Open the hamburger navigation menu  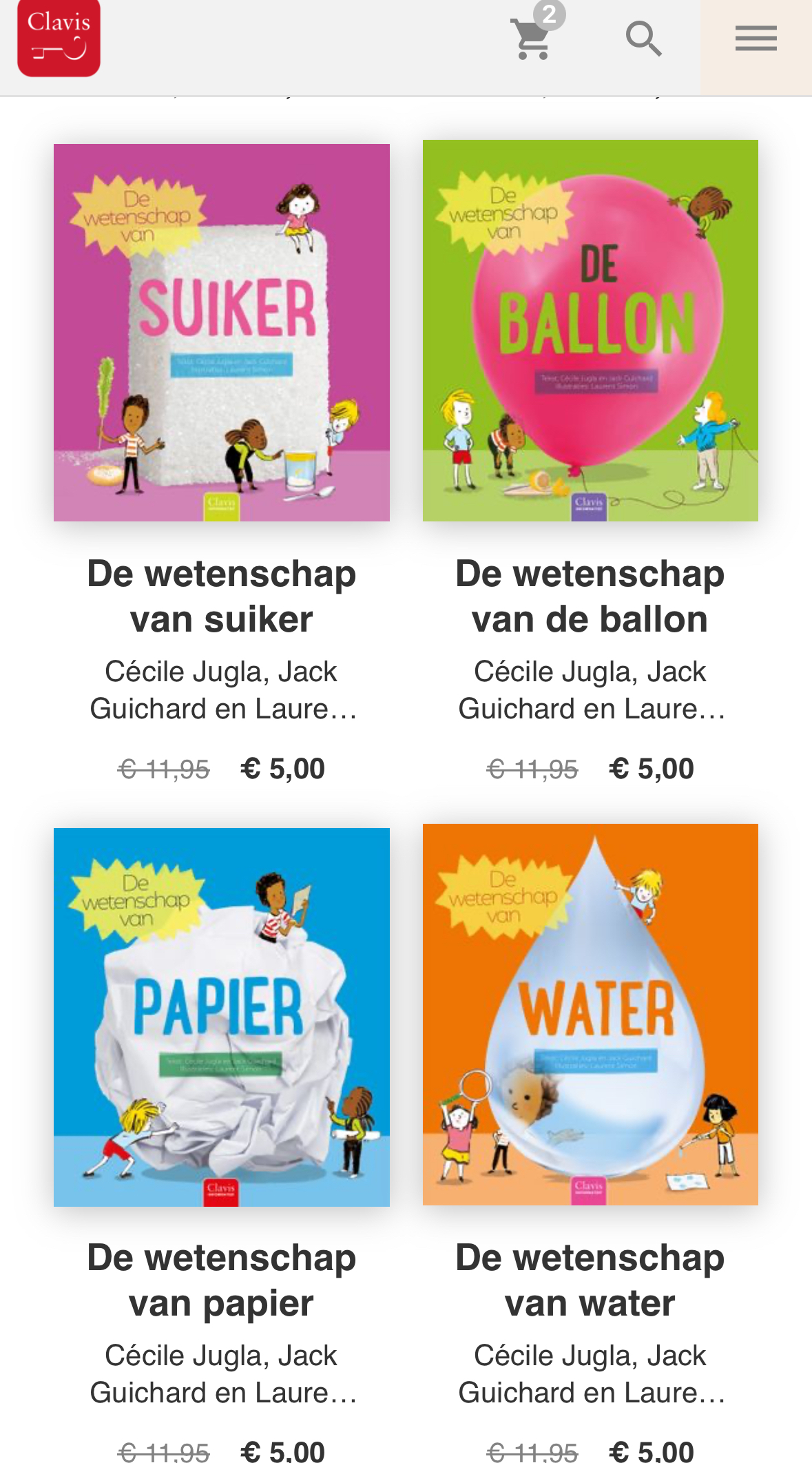756,38
